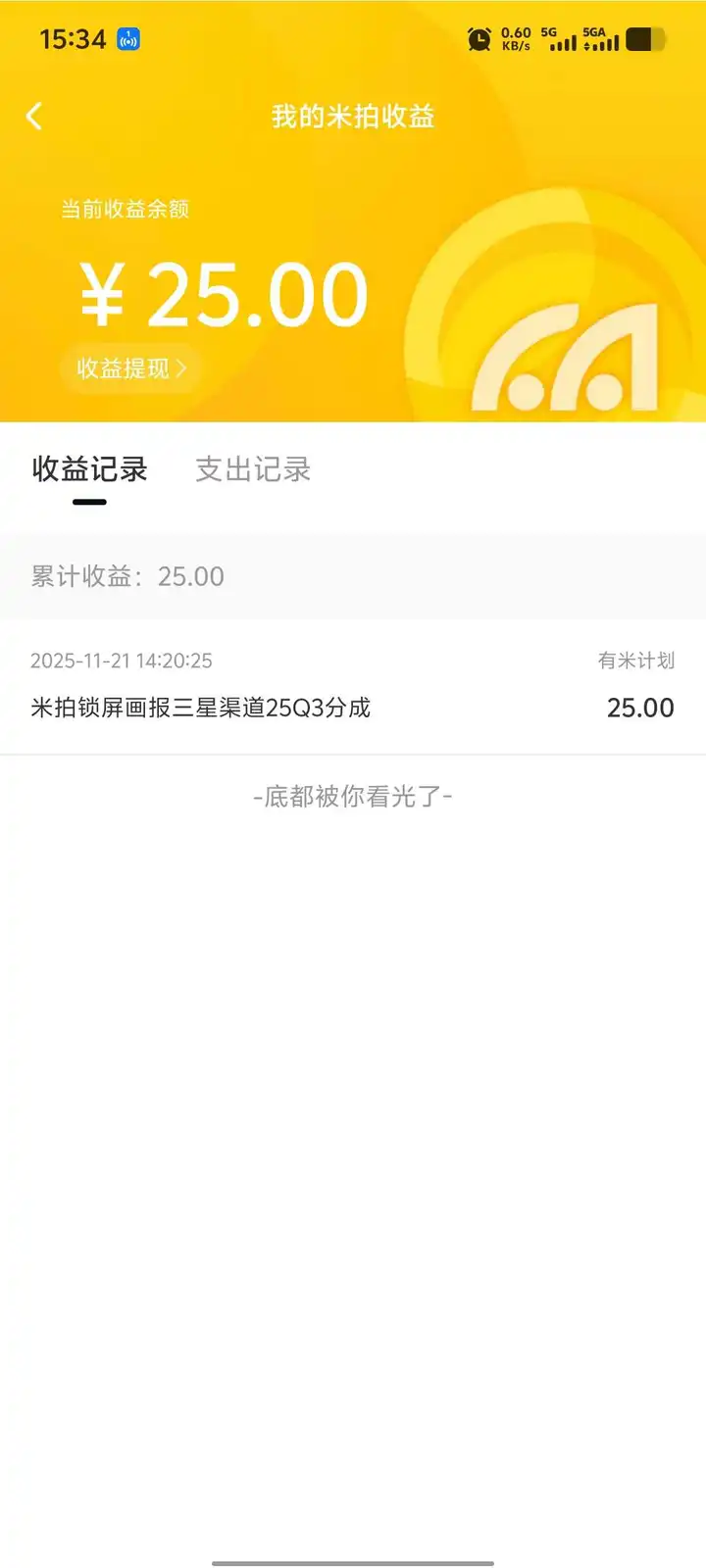Switch to the 支出记录 tab

253,469
